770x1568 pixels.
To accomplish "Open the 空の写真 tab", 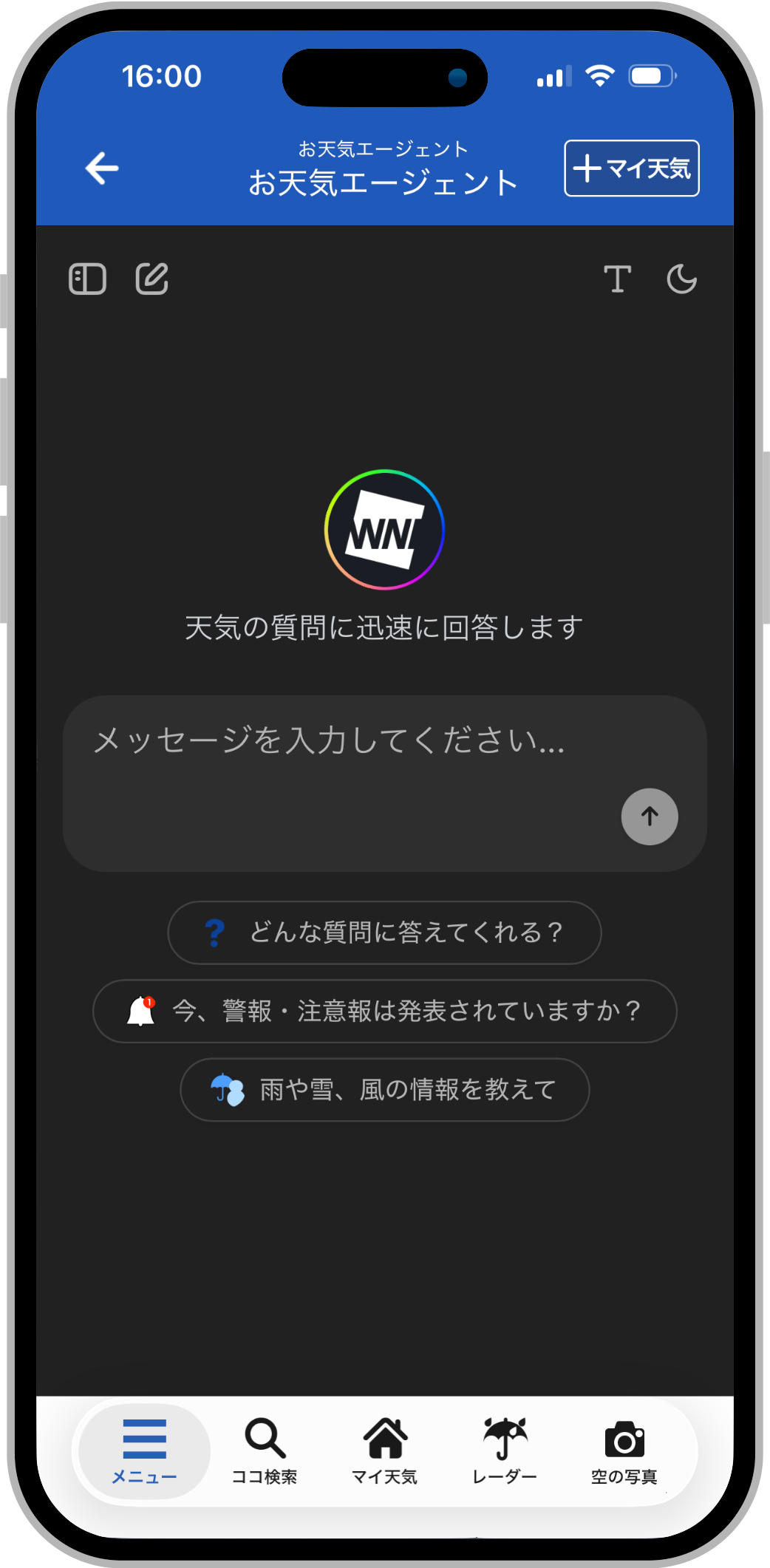I will pyautogui.click(x=624, y=1451).
